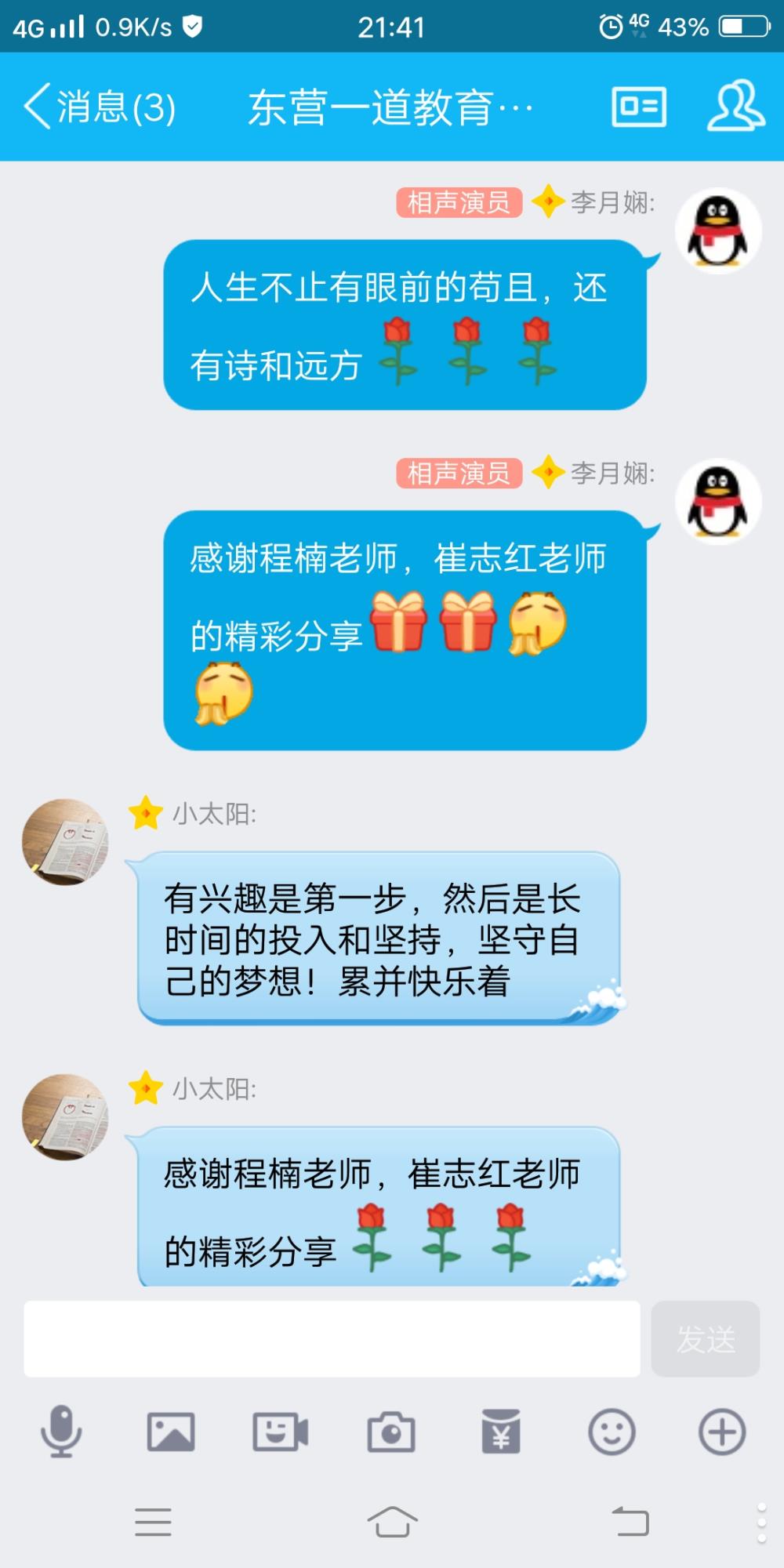The height and width of the screenshot is (1568, 784).
Task: Tap the message text input box
Action: [x=332, y=1338]
